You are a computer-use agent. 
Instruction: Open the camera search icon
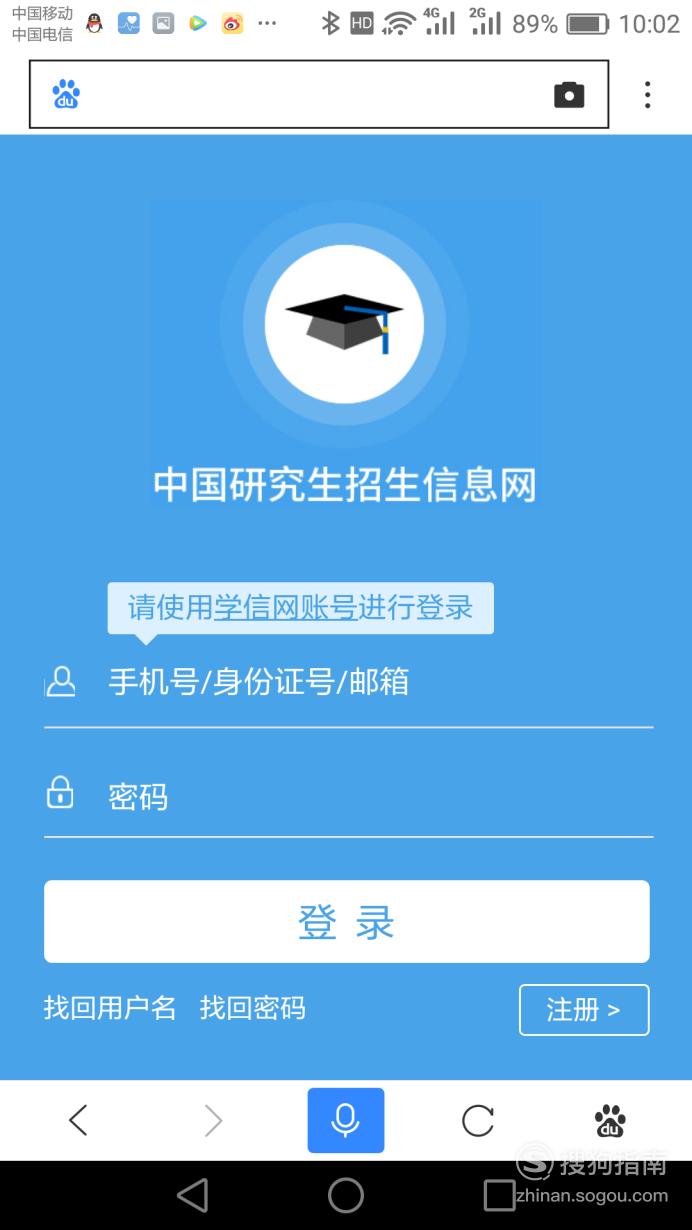[569, 95]
